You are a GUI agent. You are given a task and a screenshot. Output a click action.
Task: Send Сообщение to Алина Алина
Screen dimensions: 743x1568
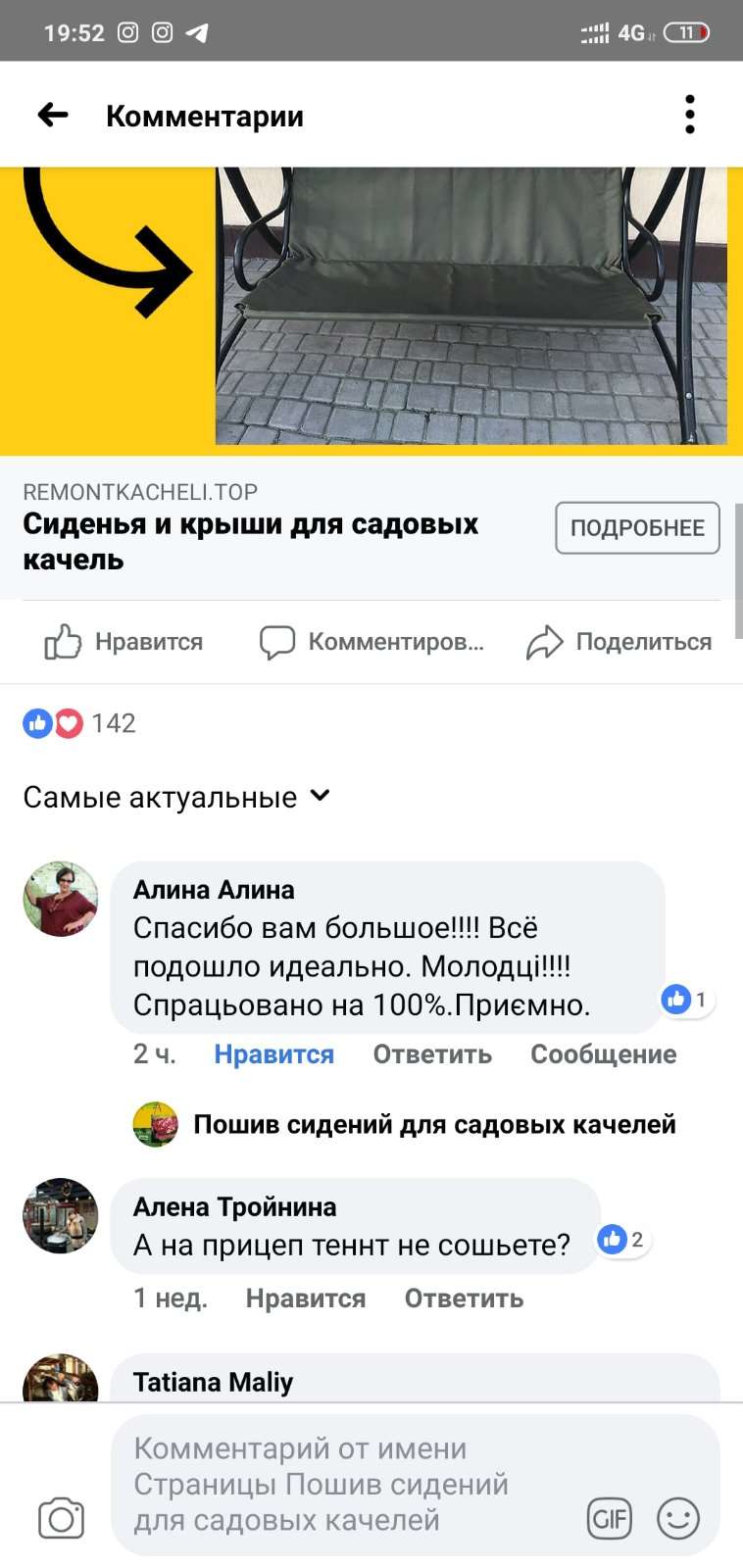coord(603,1054)
